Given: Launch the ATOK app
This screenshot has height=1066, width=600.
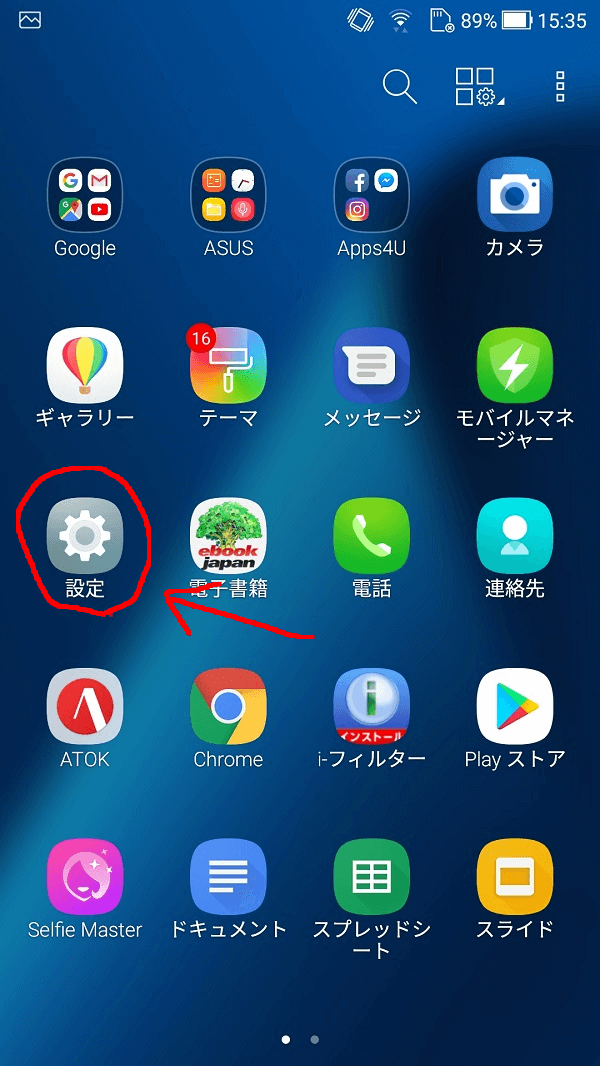Looking at the screenshot, I should (x=85, y=707).
